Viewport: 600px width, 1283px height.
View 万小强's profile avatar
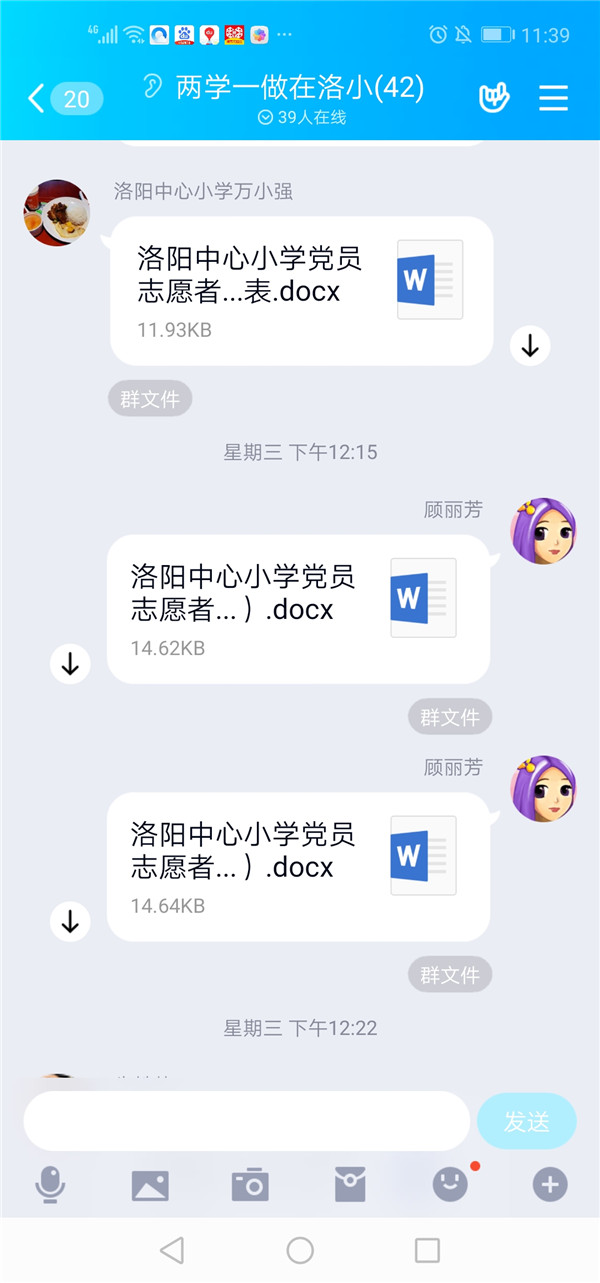click(57, 213)
